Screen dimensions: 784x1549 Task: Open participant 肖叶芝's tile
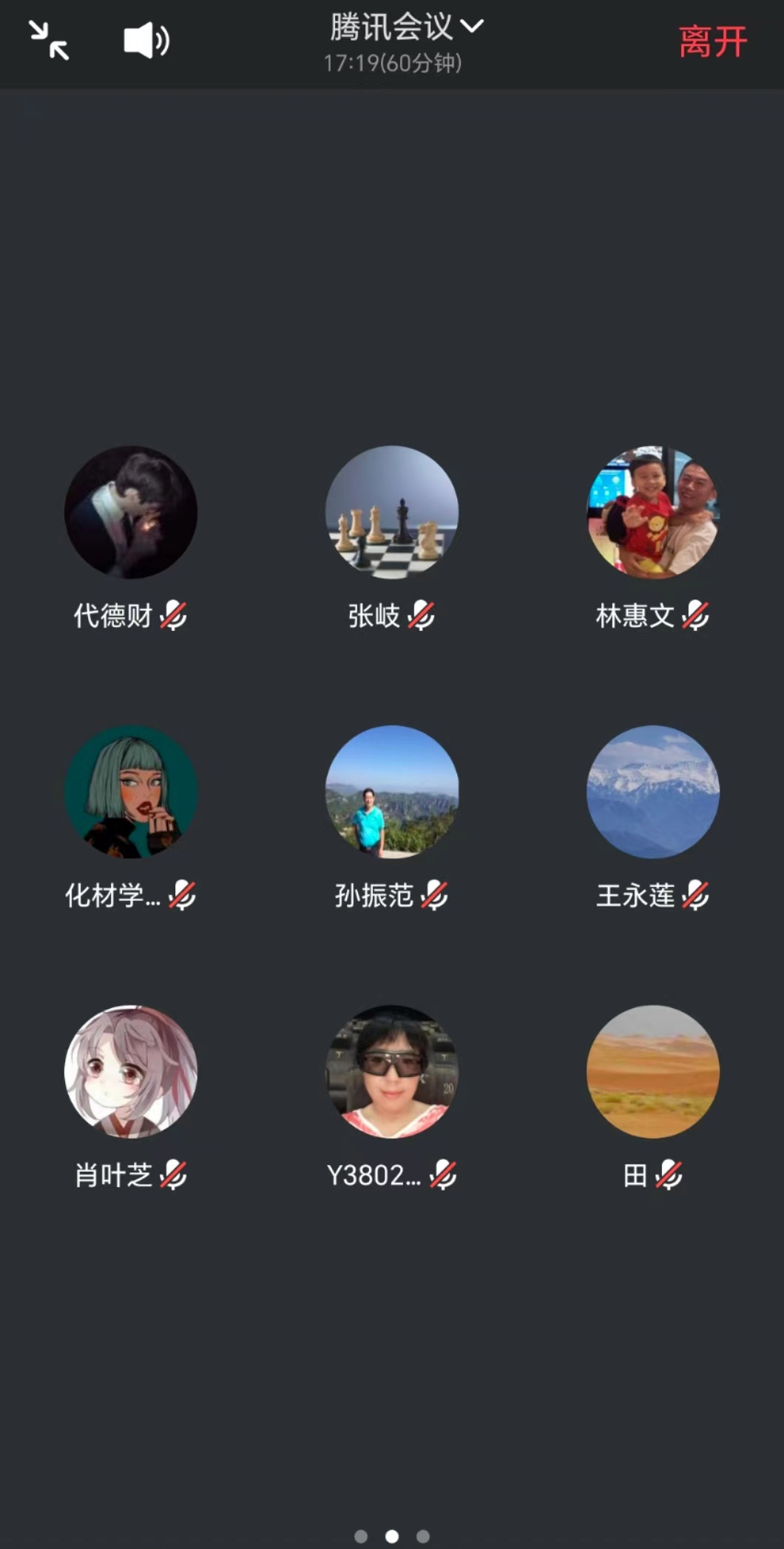(131, 1071)
